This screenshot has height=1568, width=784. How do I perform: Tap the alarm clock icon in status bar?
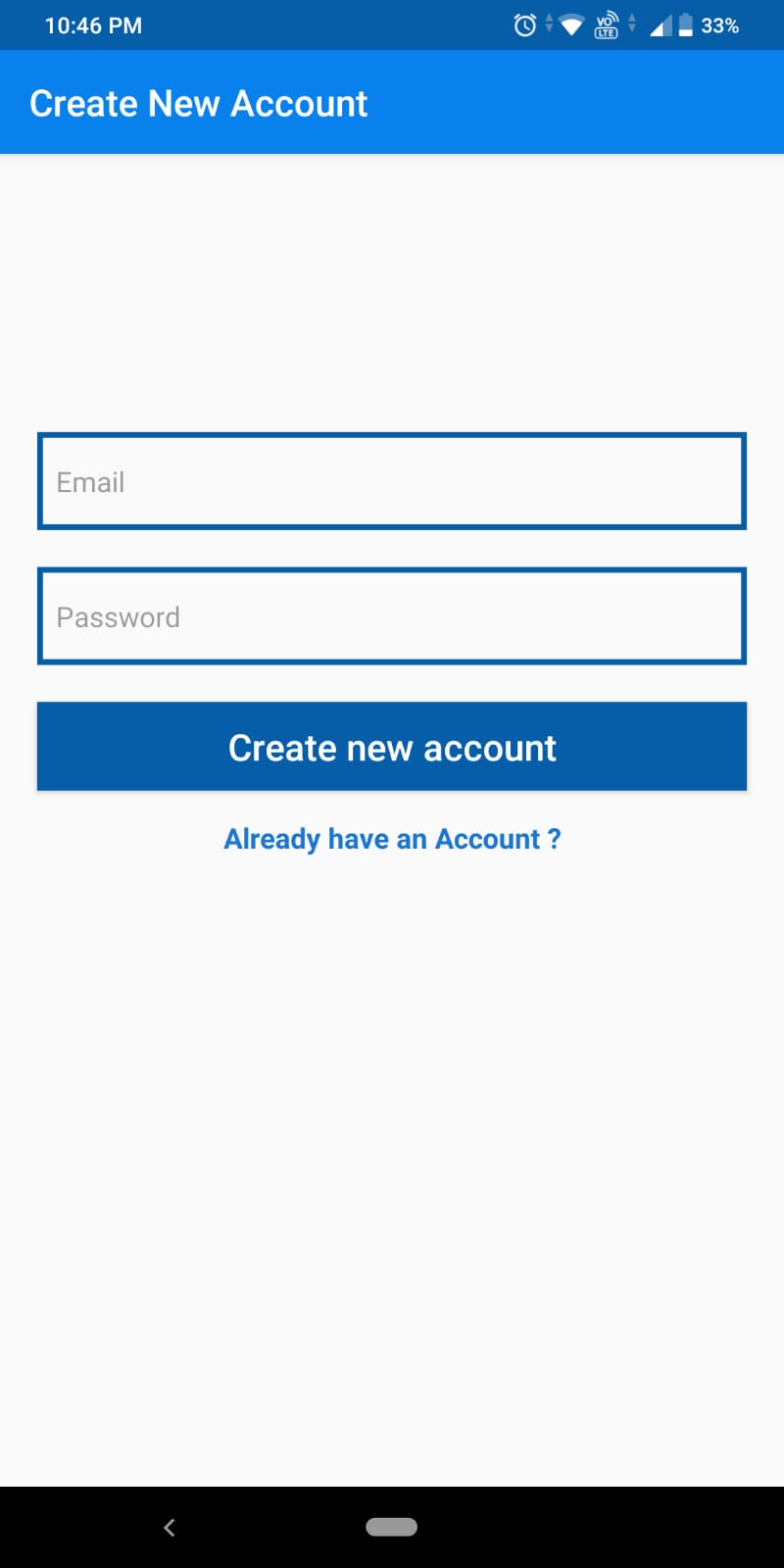click(x=525, y=25)
